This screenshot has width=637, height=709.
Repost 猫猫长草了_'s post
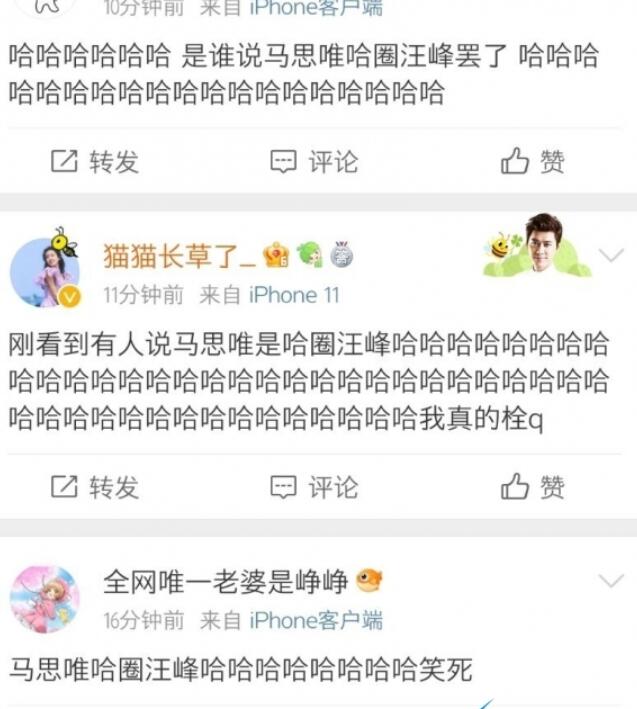95,487
